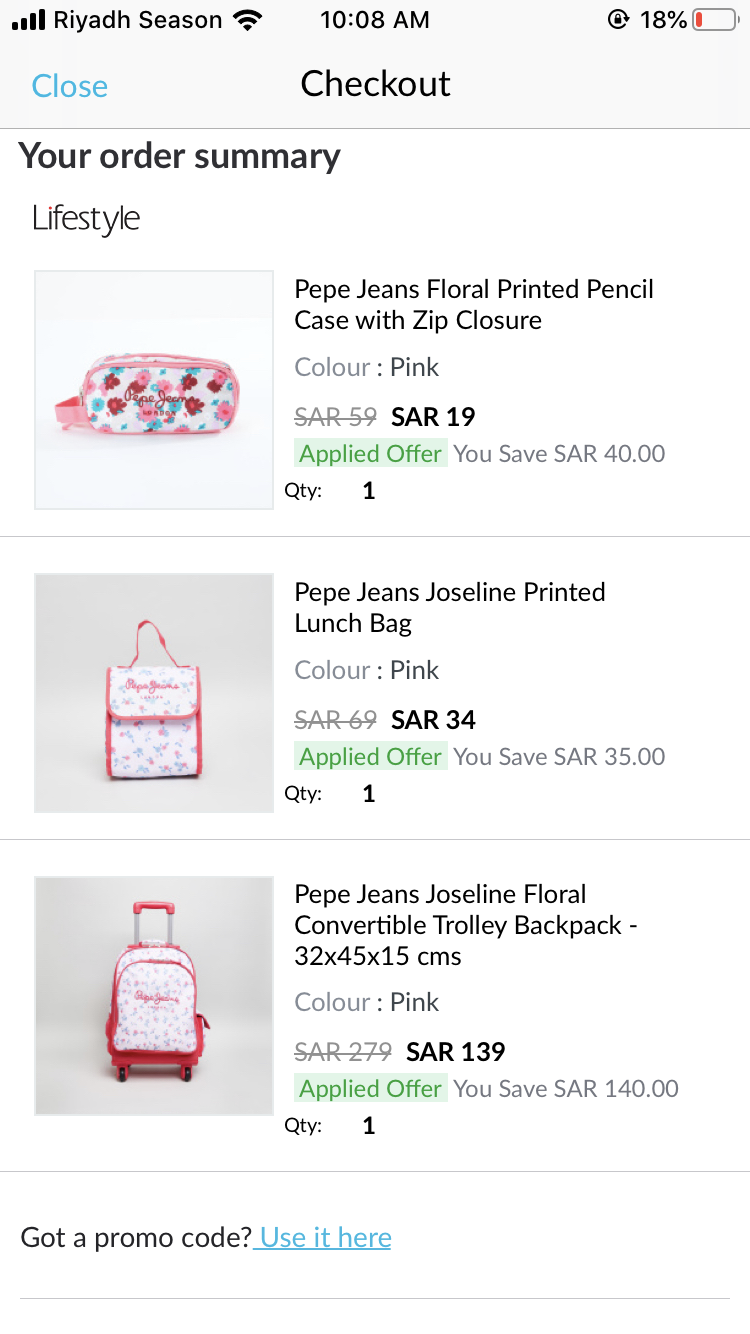View the Joseline Printed Lunch Bag image
This screenshot has height=1334, width=750.
(x=154, y=693)
